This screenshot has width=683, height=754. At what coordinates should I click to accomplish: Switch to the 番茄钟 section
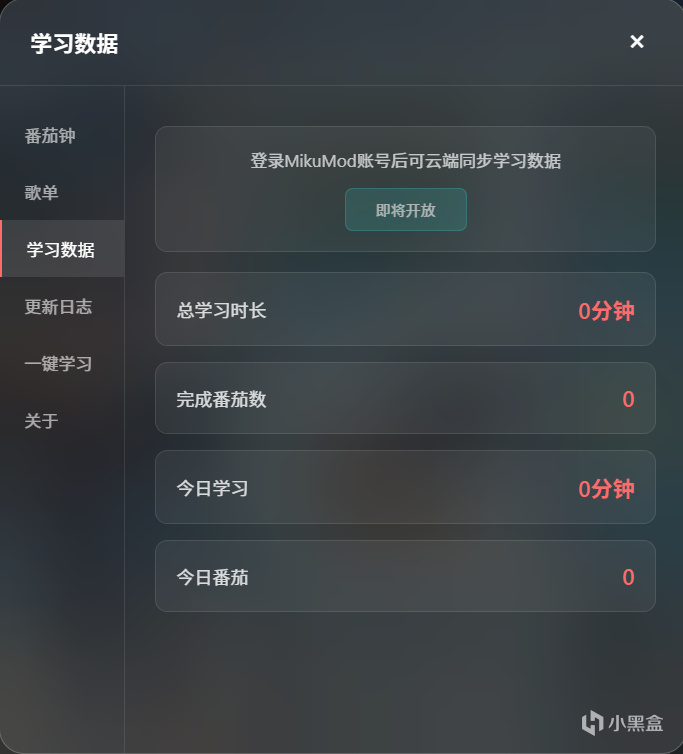[62, 136]
